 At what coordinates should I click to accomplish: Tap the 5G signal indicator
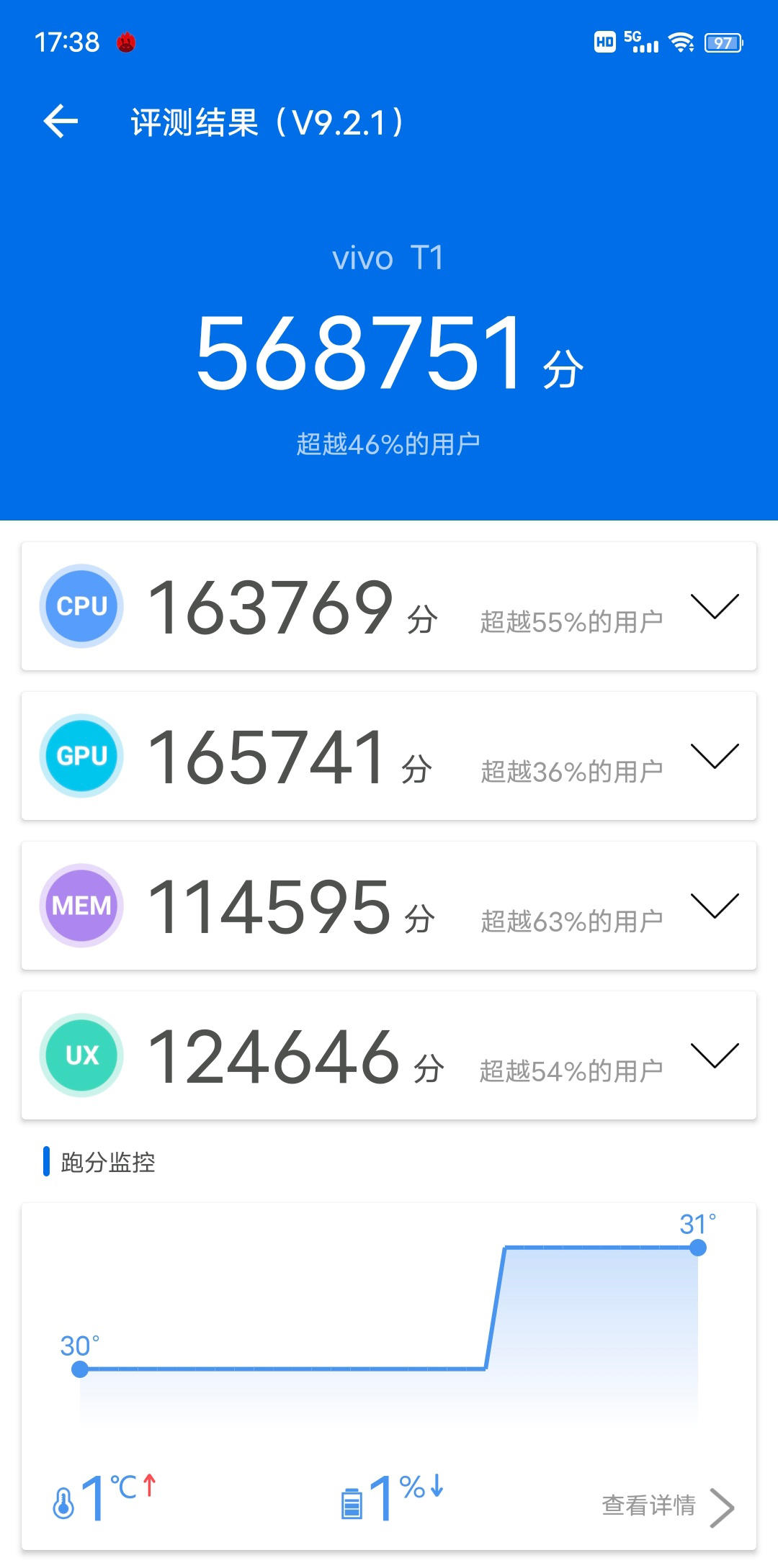coord(643,43)
